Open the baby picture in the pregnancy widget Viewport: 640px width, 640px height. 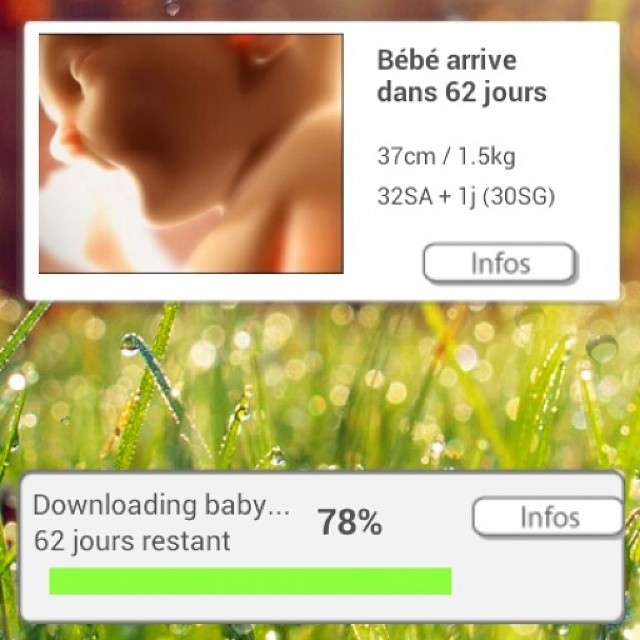point(191,153)
